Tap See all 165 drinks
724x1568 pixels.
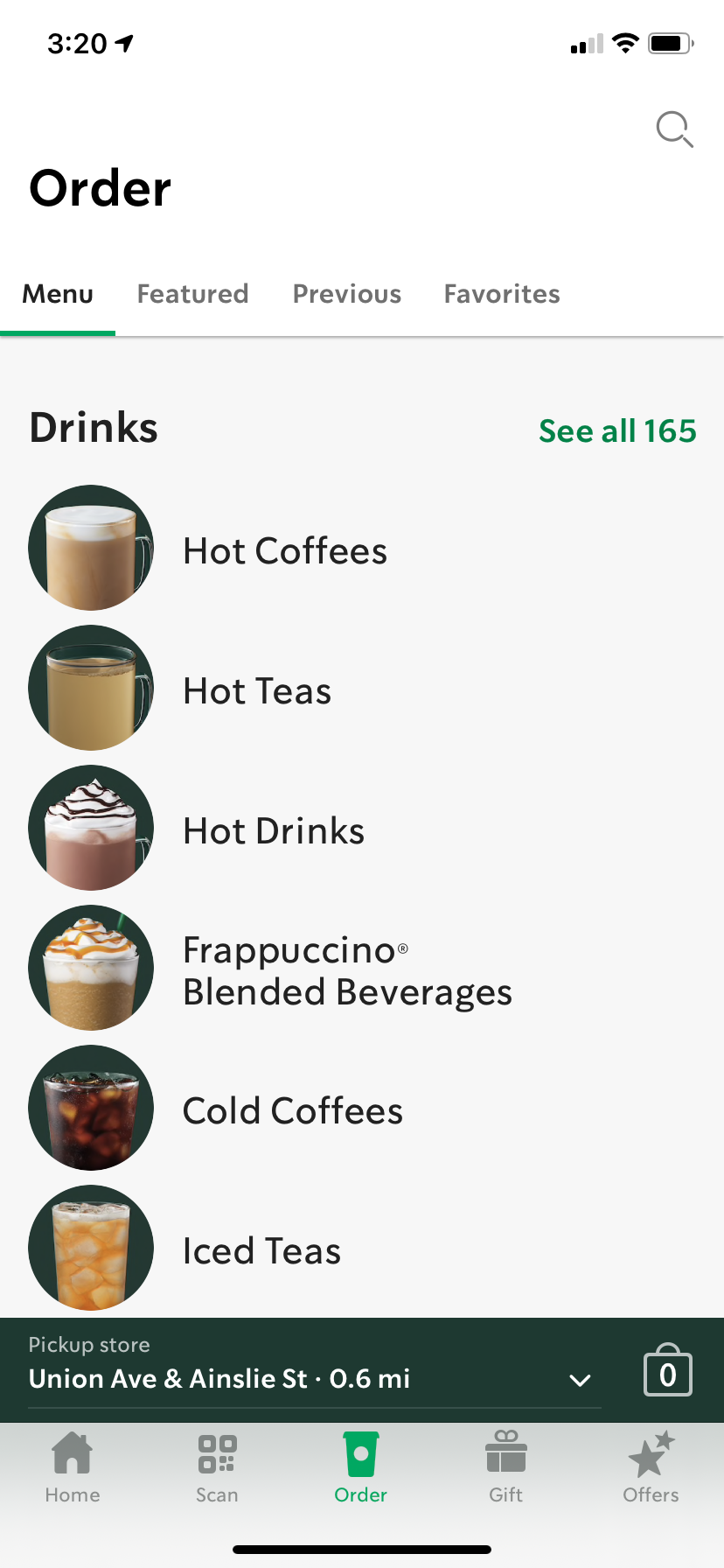point(617,430)
